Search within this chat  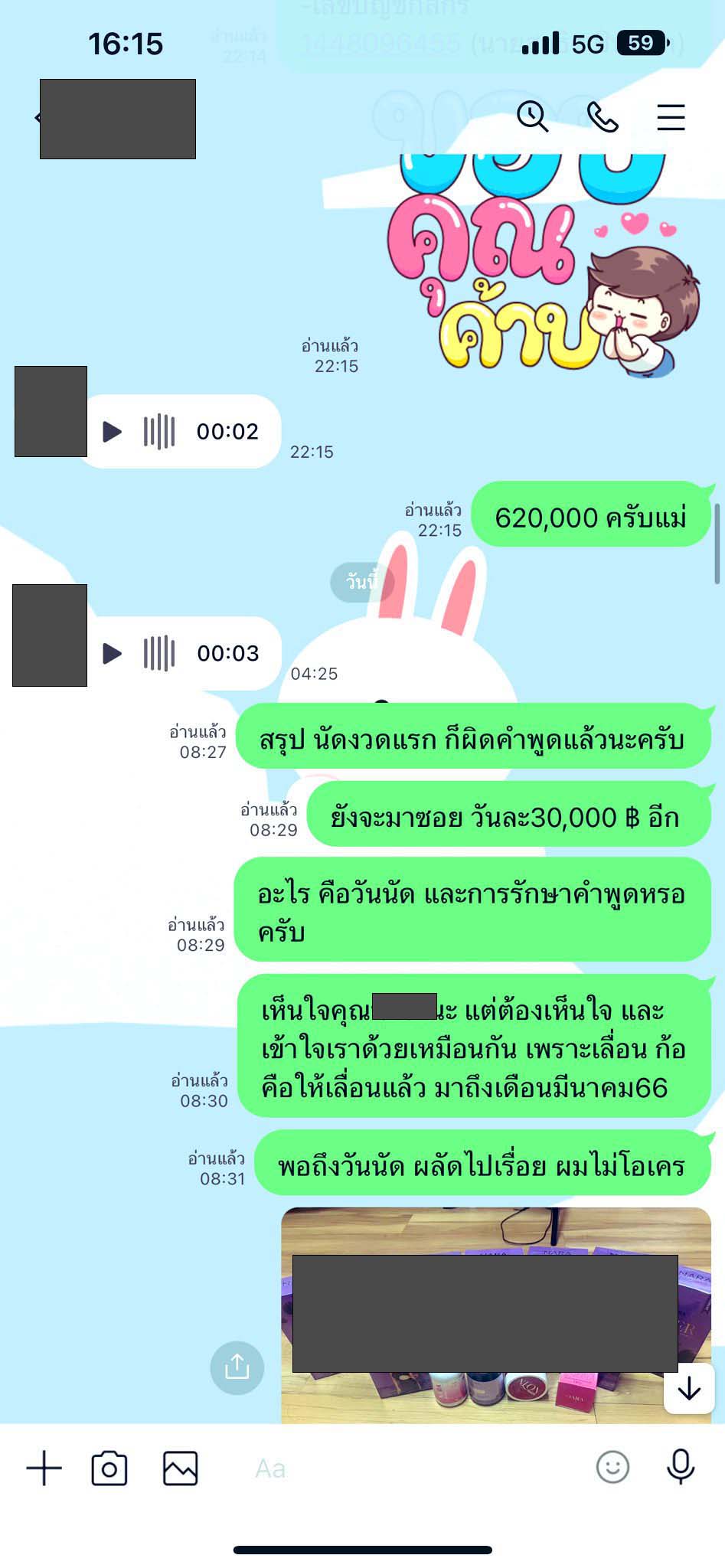tap(532, 117)
